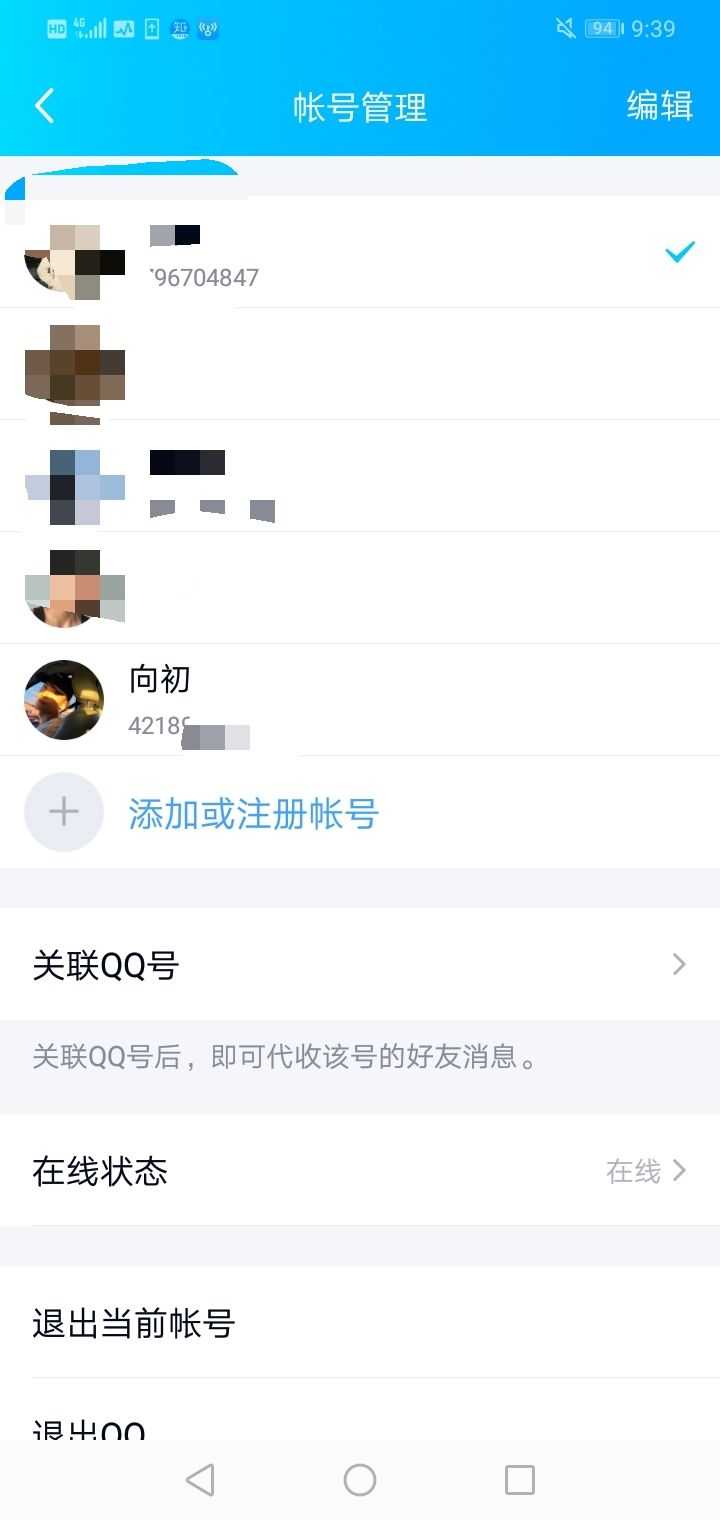Tap the system home button
Screen dimensions: 720x1520
pos(360,1479)
